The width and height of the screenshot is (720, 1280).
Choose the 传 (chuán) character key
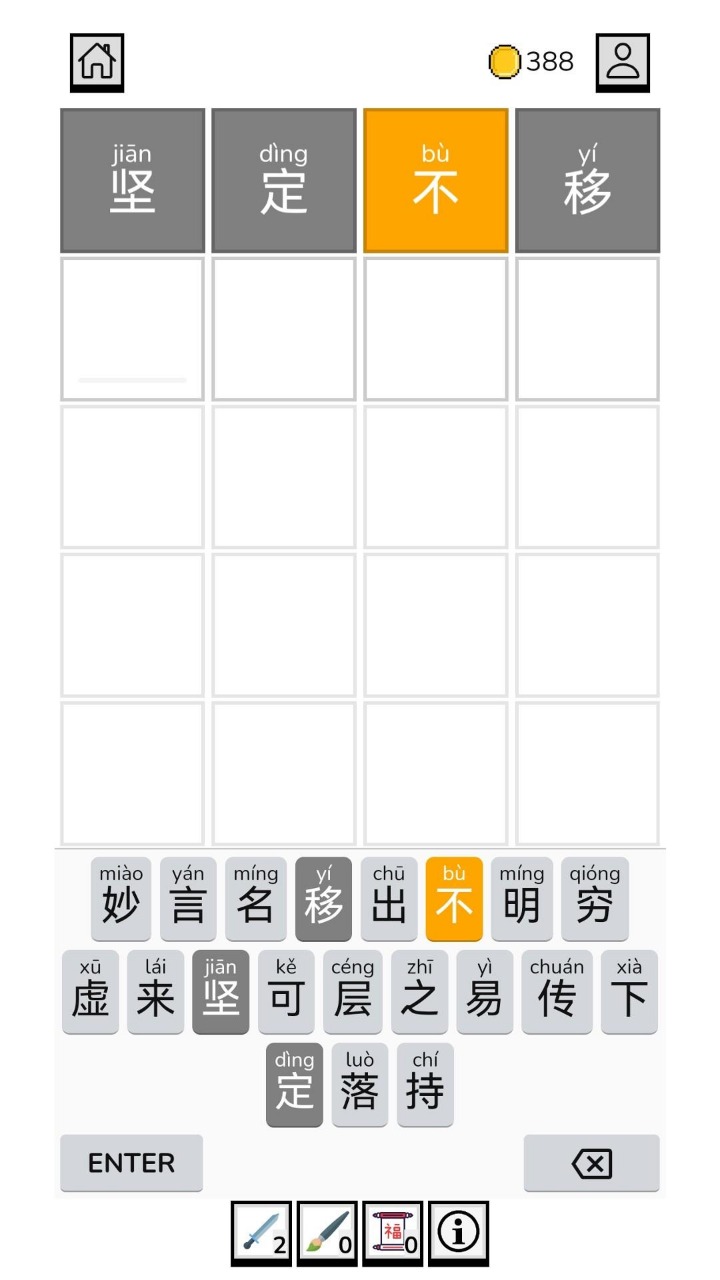[556, 991]
